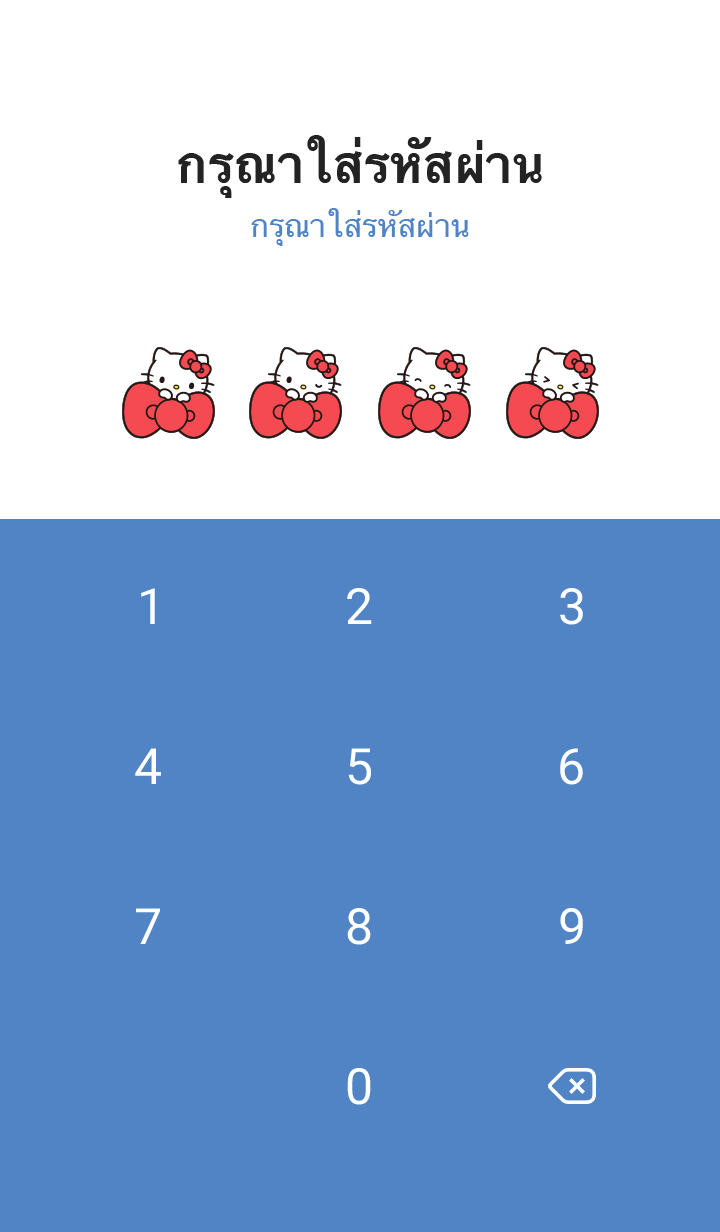Tap the number 2 key
The width and height of the screenshot is (720, 1232).
click(x=359, y=607)
